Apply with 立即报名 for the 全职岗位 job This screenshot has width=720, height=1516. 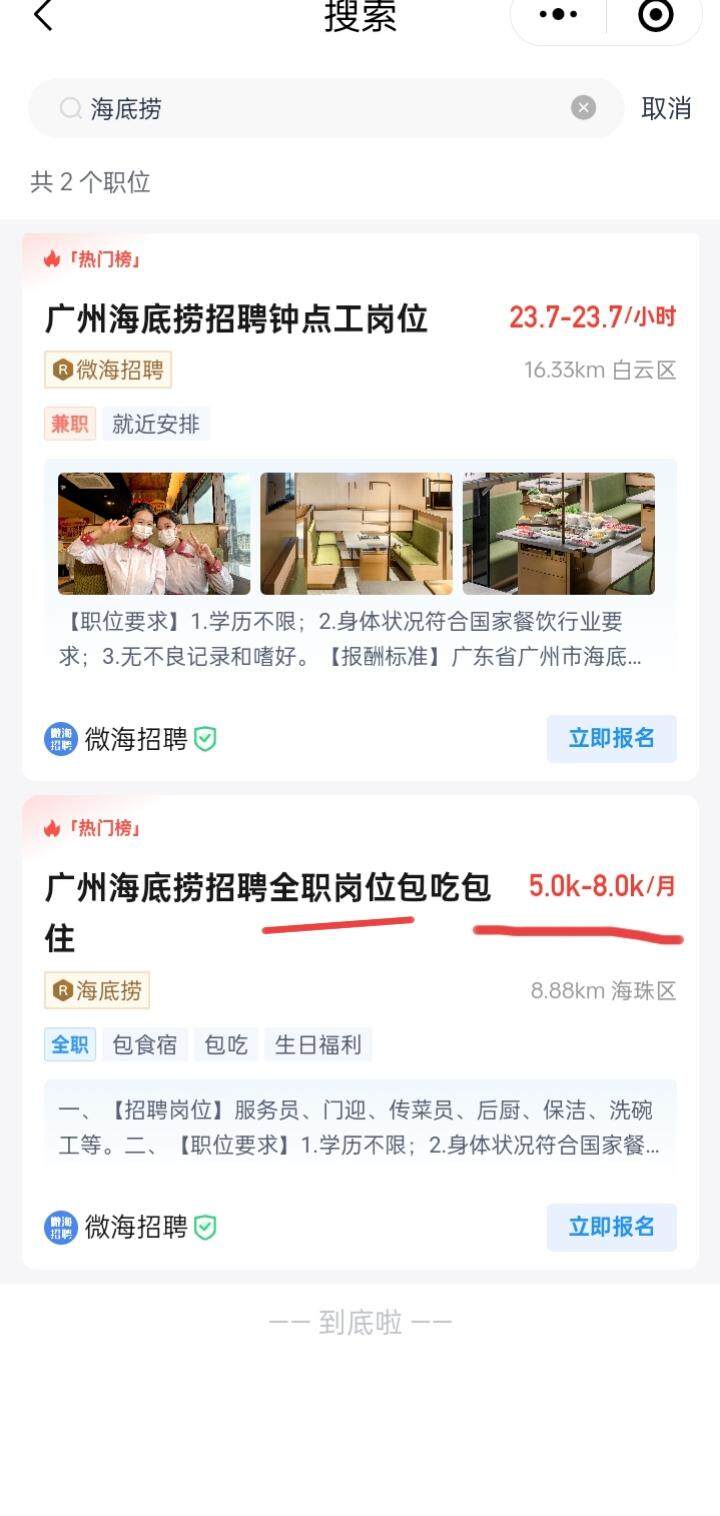611,1227
